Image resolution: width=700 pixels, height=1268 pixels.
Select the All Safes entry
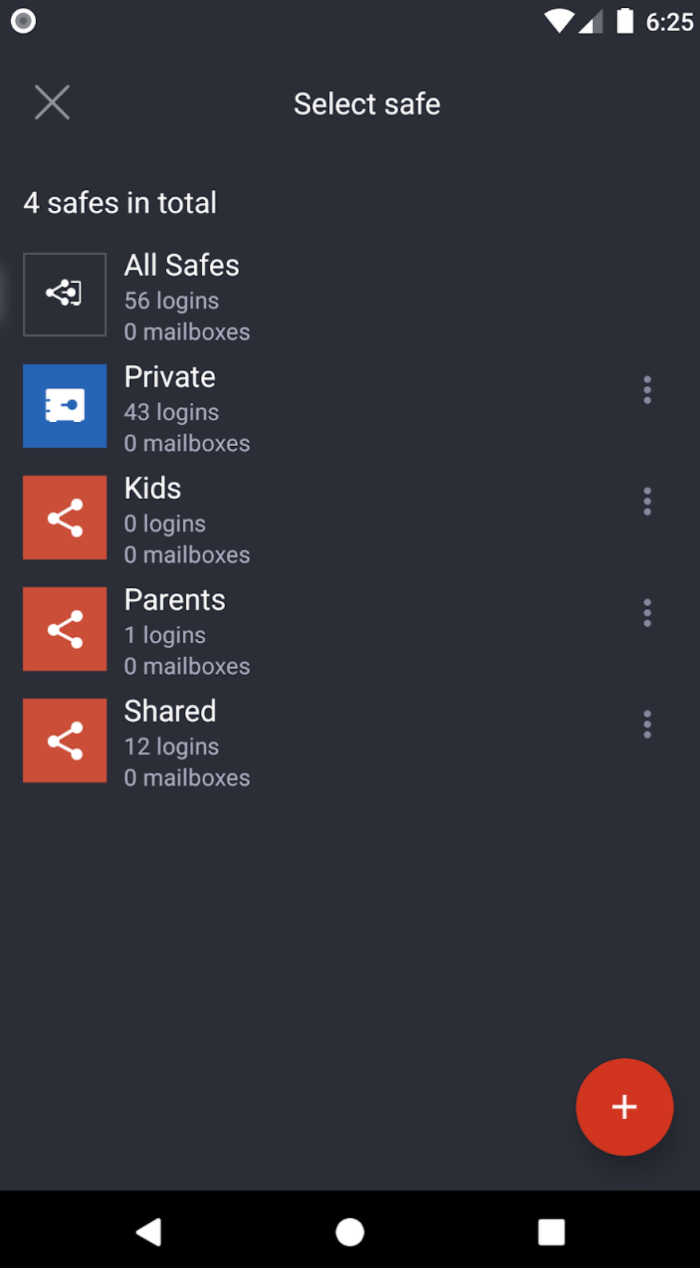click(180, 295)
